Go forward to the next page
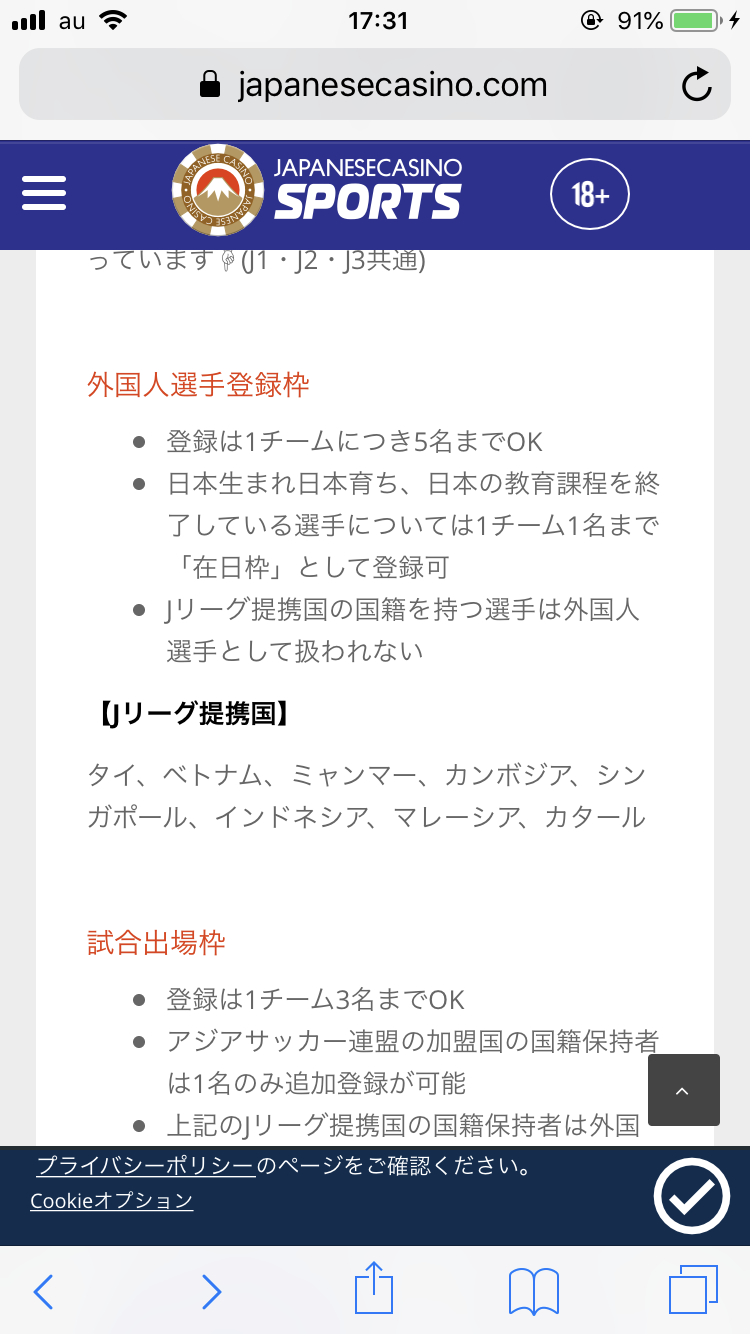Image resolution: width=750 pixels, height=1334 pixels. (211, 1291)
